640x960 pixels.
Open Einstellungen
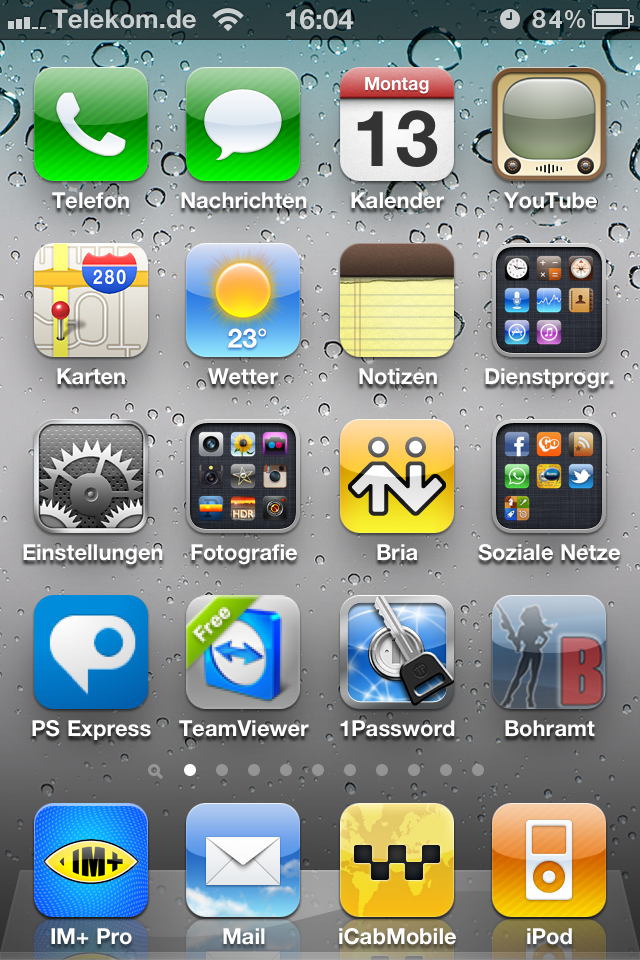click(91, 477)
